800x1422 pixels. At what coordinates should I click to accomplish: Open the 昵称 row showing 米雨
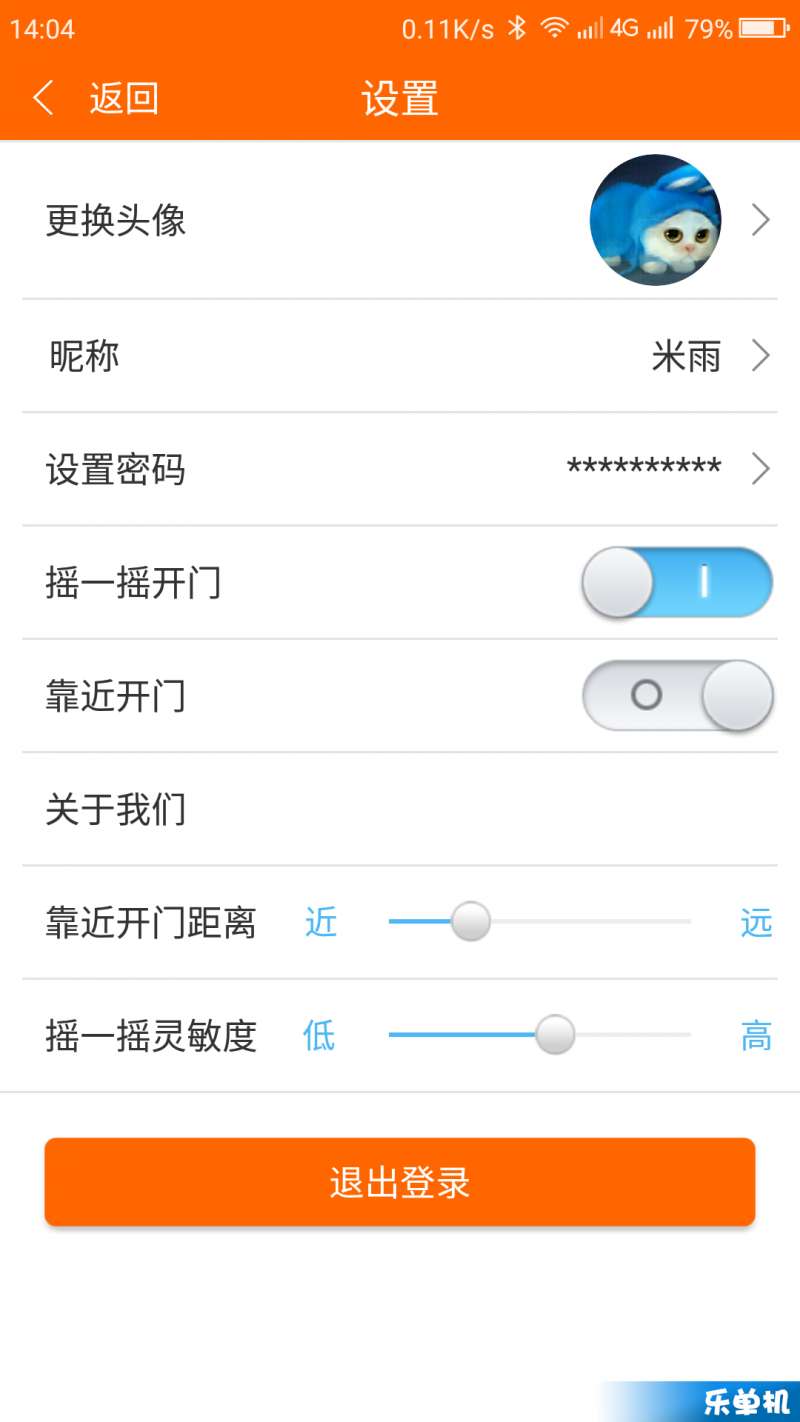(400, 355)
